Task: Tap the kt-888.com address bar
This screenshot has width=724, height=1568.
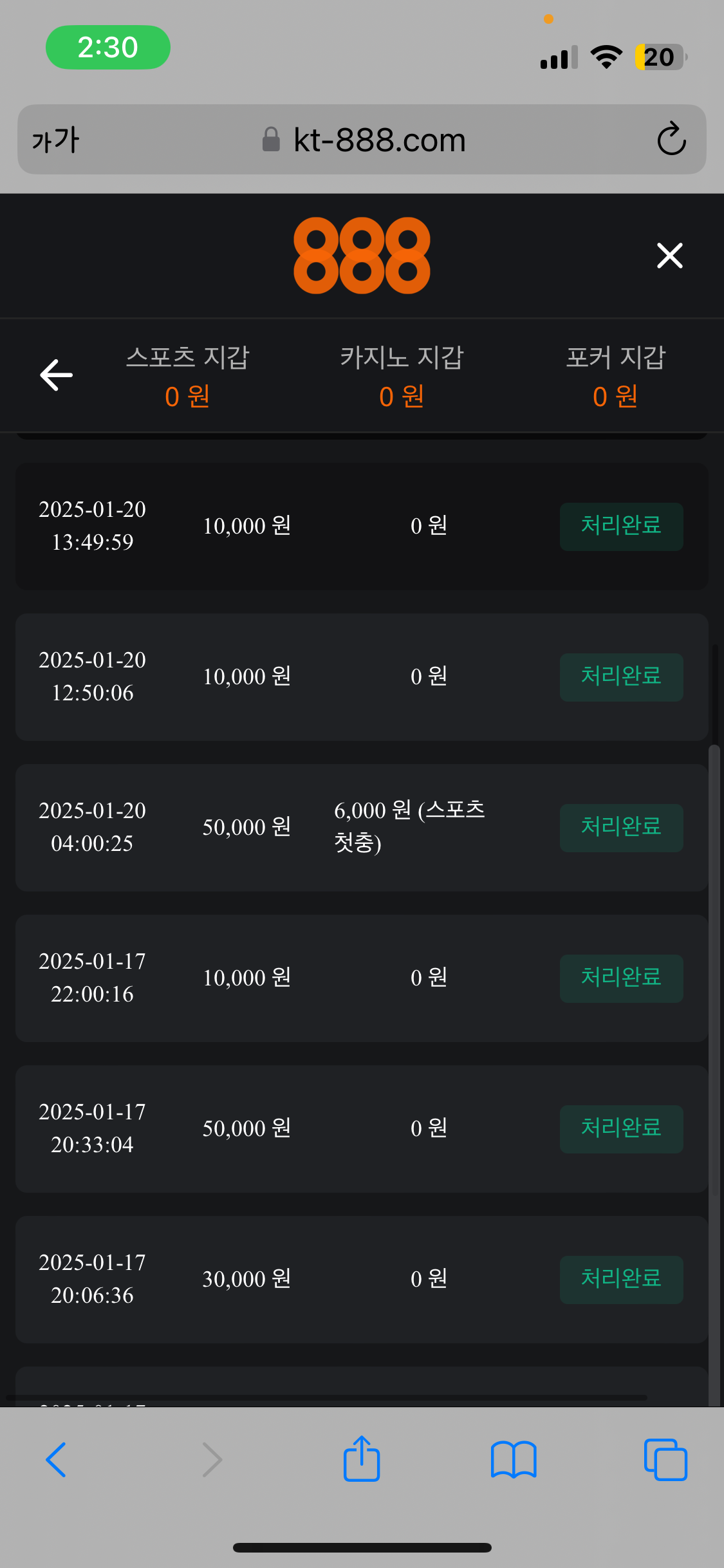Action: point(378,140)
